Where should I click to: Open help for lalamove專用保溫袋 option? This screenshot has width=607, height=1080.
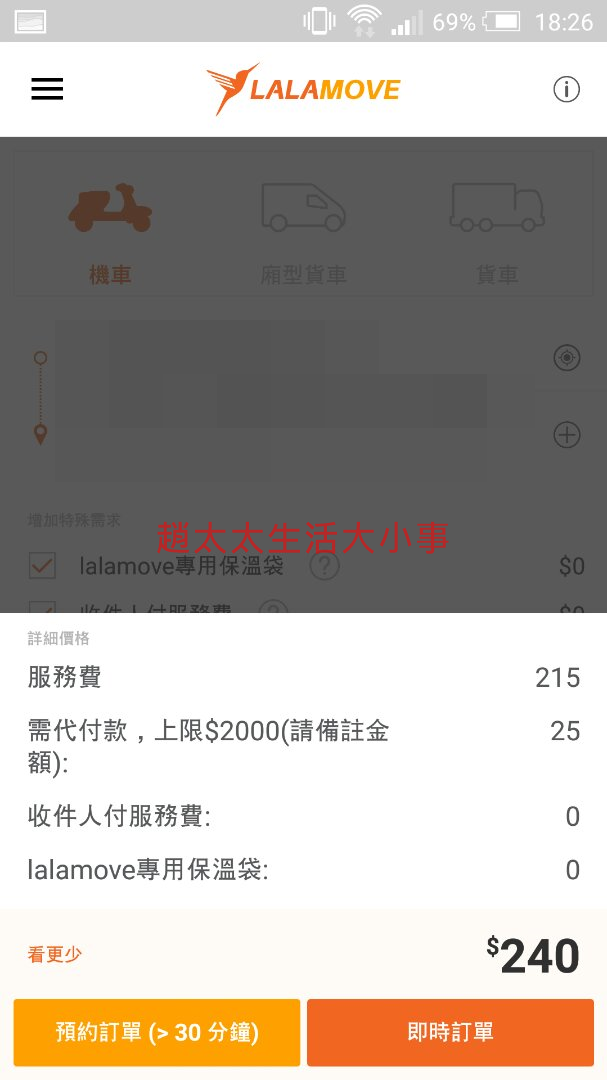click(x=324, y=567)
